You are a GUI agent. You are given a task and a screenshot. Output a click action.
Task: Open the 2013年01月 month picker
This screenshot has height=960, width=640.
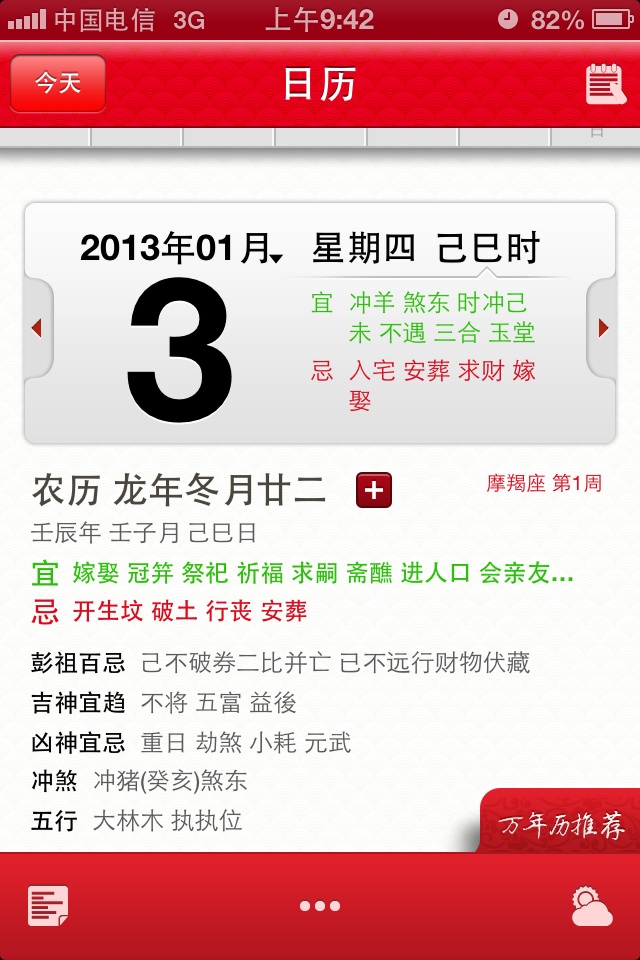point(181,248)
